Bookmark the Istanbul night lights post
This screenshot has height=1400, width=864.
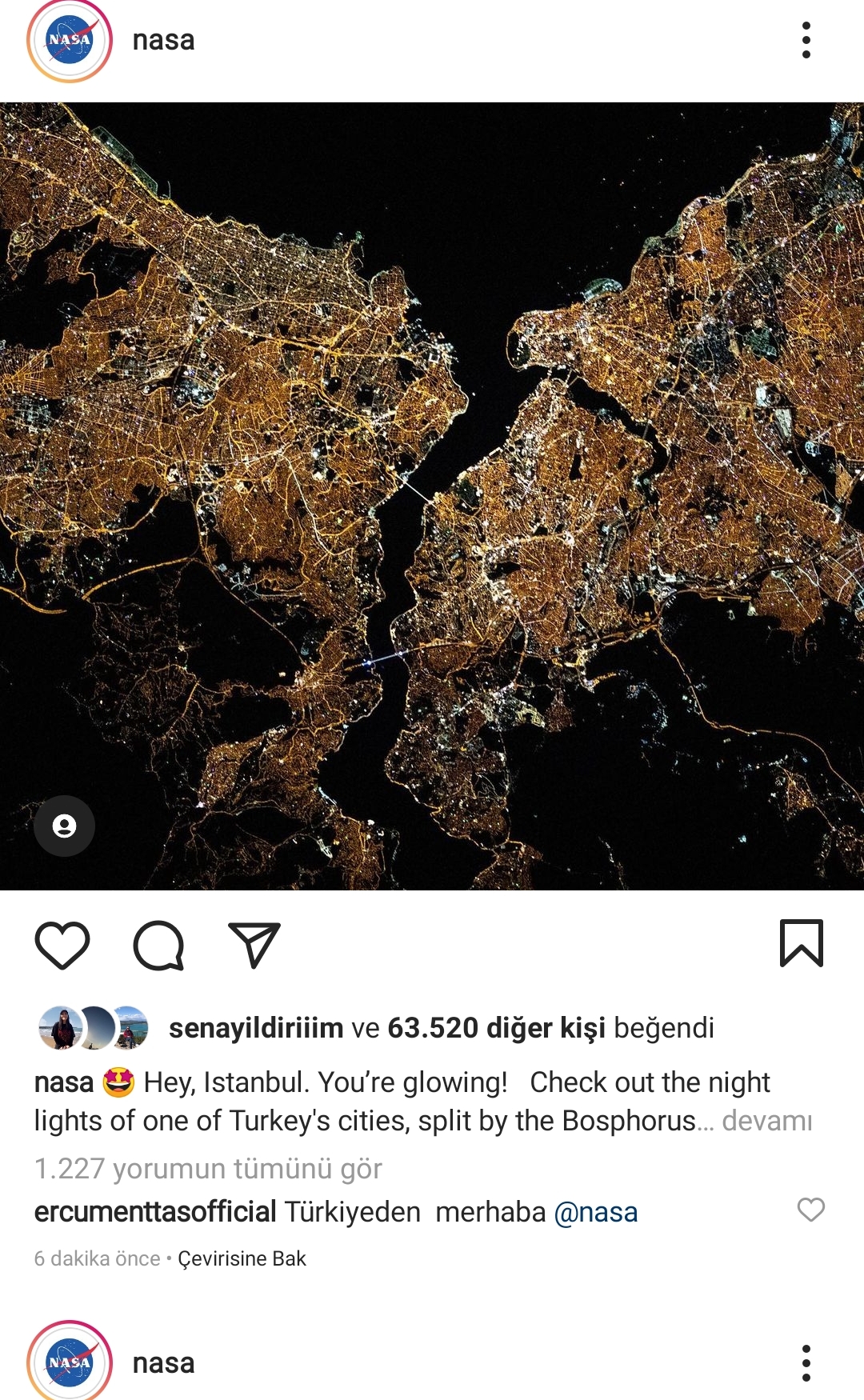(801, 943)
